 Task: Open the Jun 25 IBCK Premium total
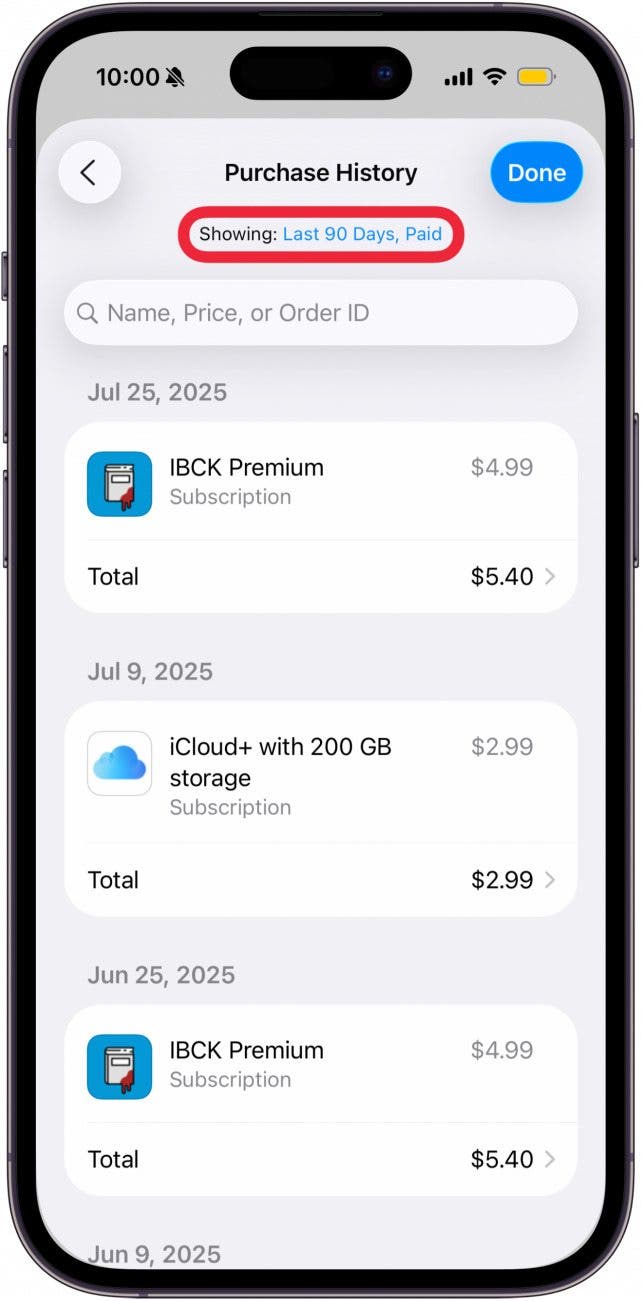(x=320, y=1159)
